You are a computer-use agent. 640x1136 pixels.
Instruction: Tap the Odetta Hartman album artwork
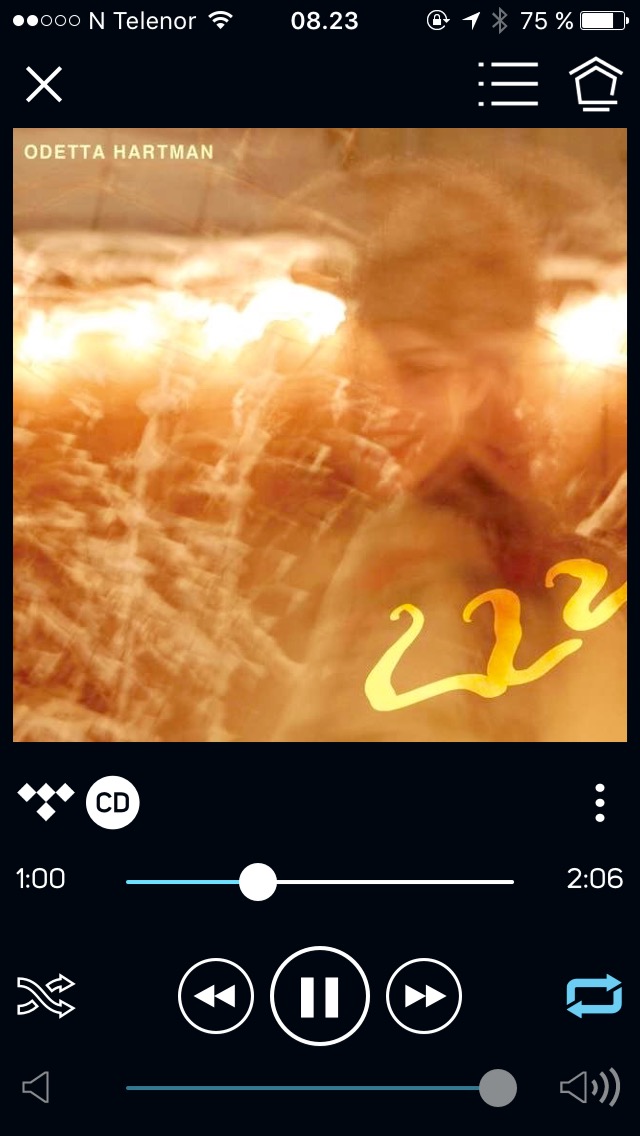[320, 435]
